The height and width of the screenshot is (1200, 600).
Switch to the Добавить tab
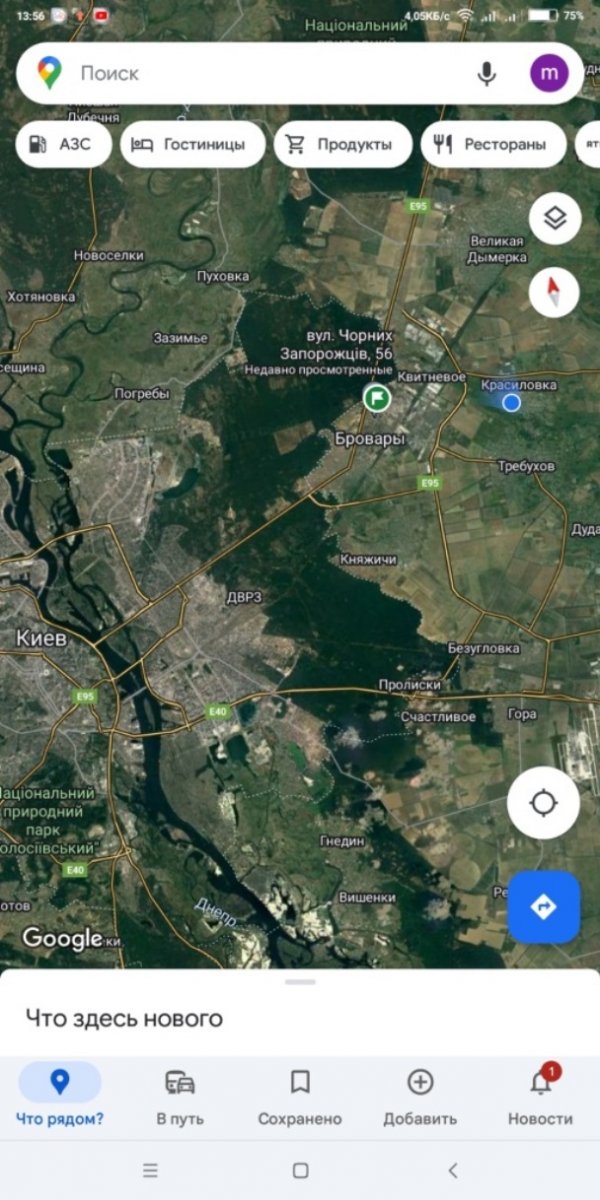coord(420,1096)
